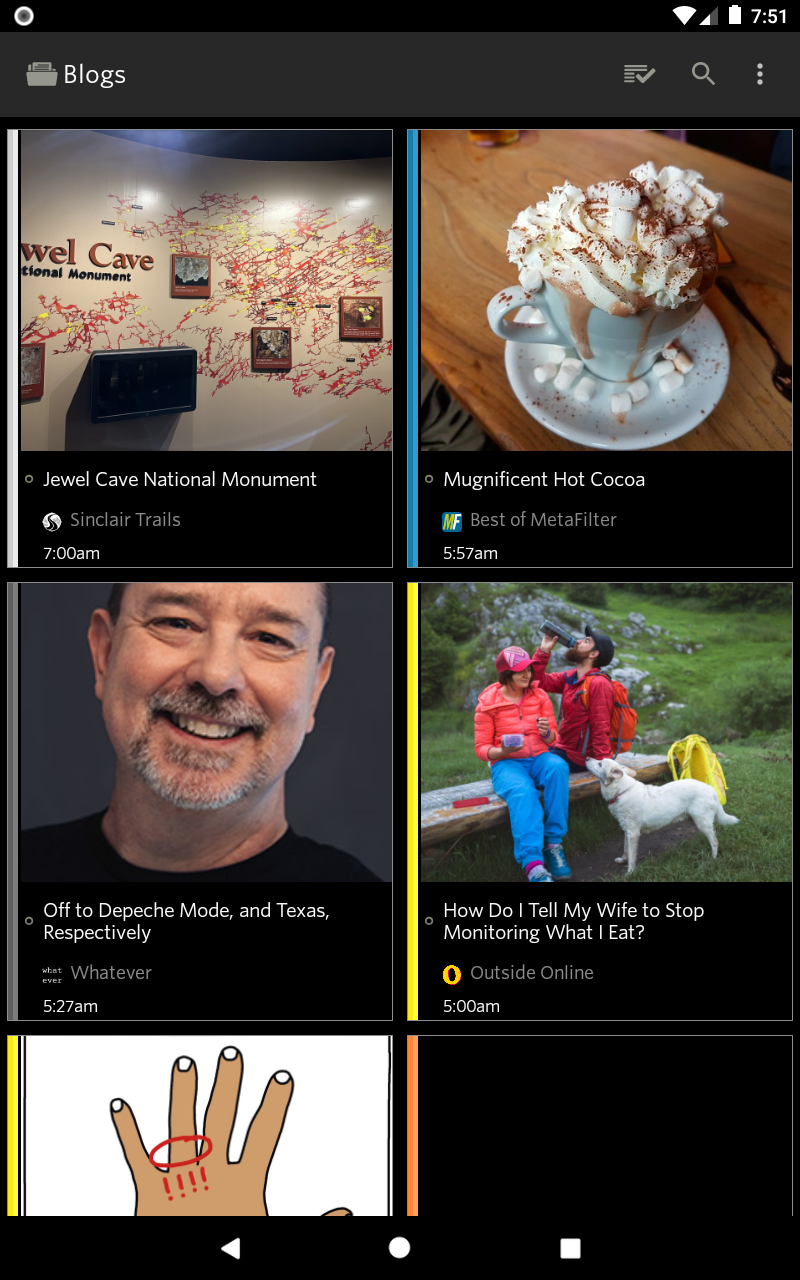Open the Blogs folder header
Image resolution: width=800 pixels, height=1280 pixels.
pos(77,74)
